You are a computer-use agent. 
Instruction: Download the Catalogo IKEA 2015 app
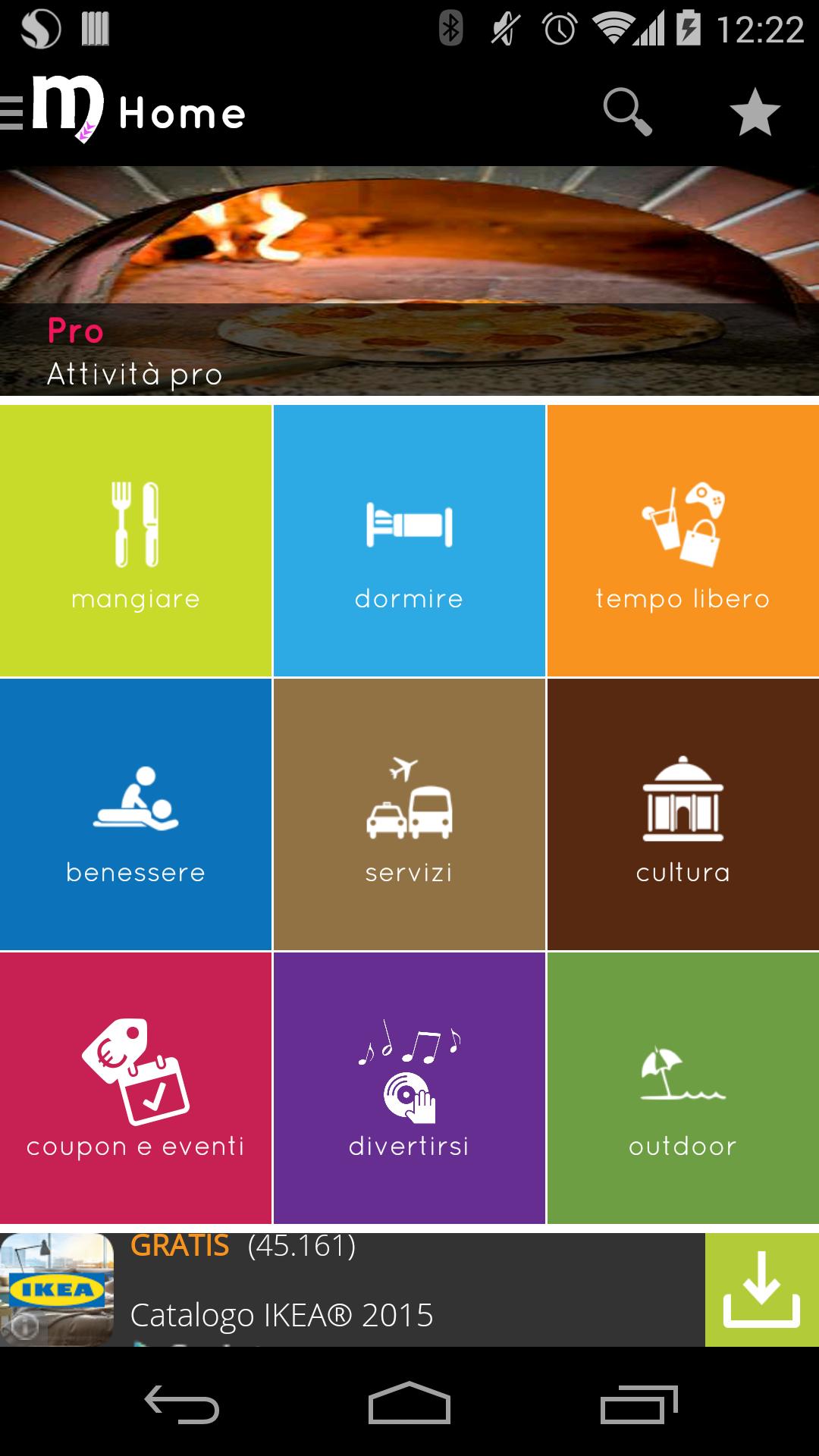tap(761, 1290)
